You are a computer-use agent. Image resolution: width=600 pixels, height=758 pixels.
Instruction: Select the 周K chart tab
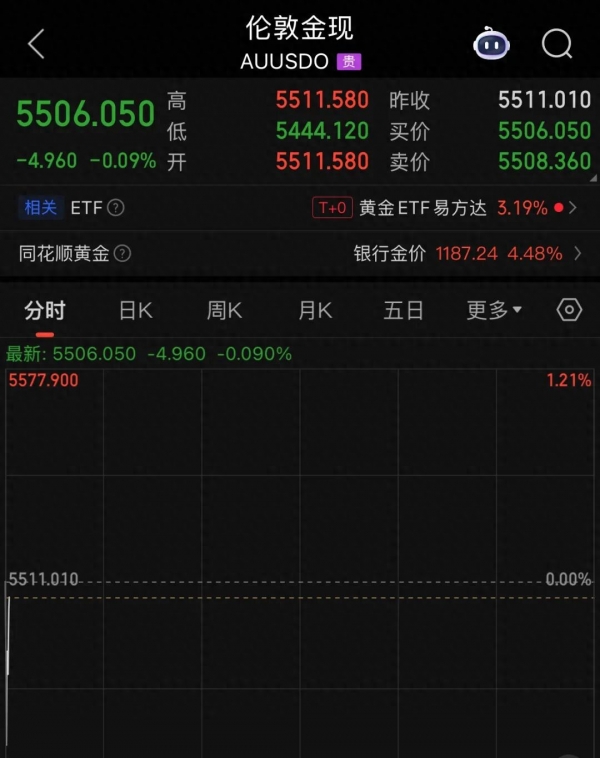[224, 311]
